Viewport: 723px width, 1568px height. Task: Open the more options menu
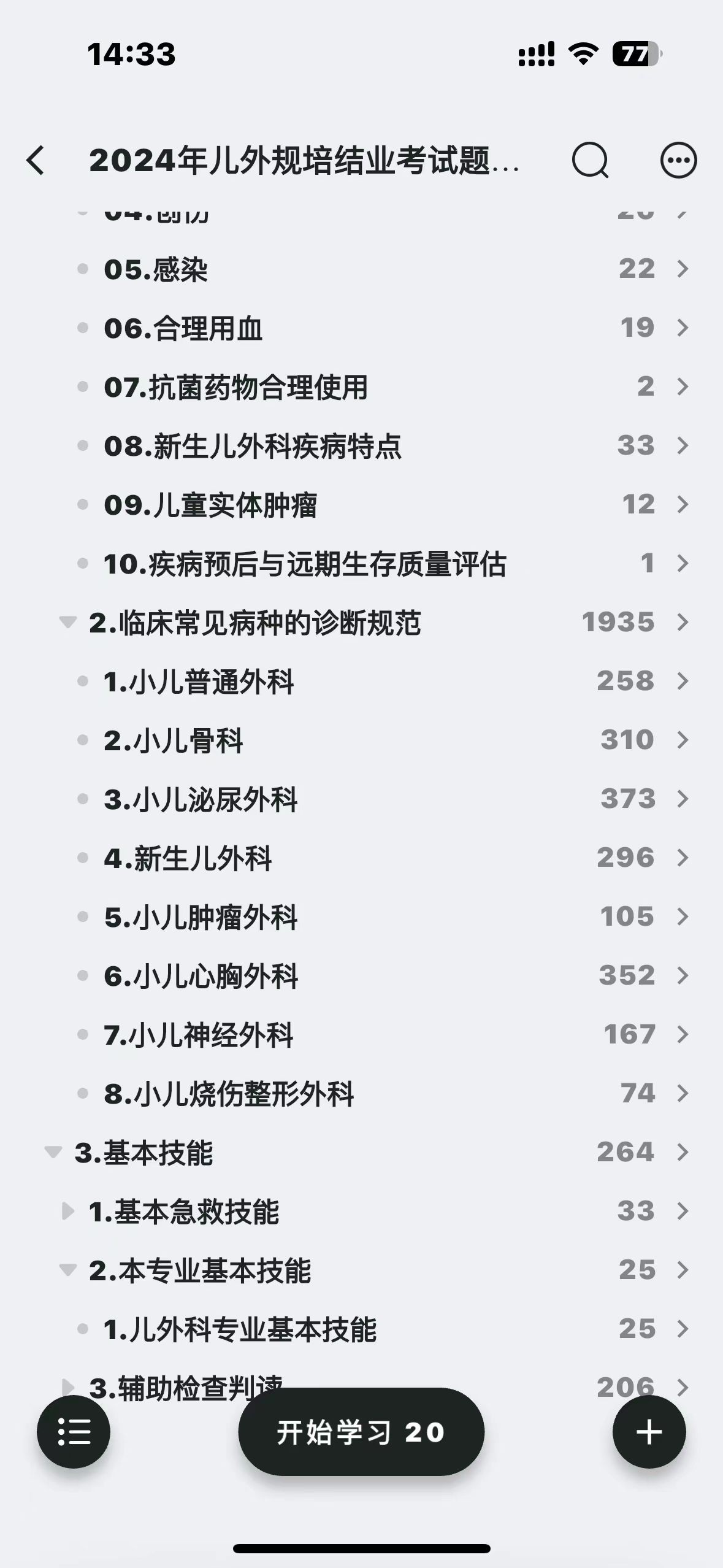(678, 160)
